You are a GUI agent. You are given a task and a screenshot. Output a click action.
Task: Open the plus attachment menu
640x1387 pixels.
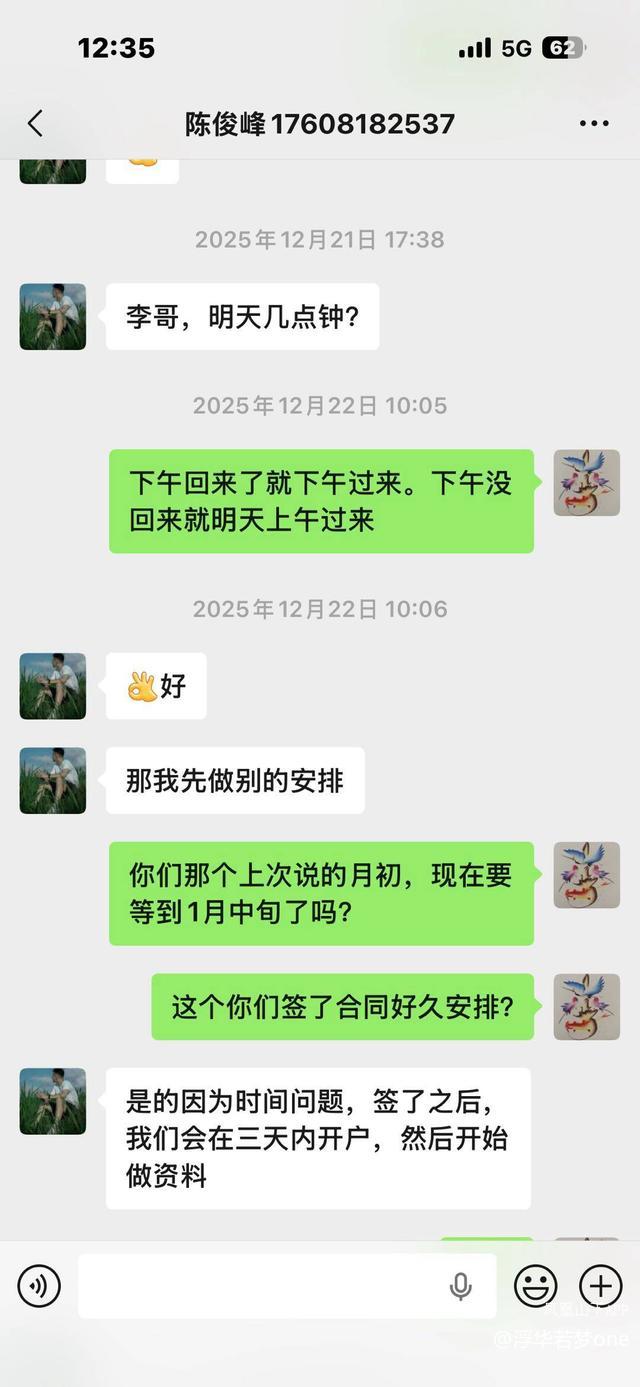tap(600, 1285)
